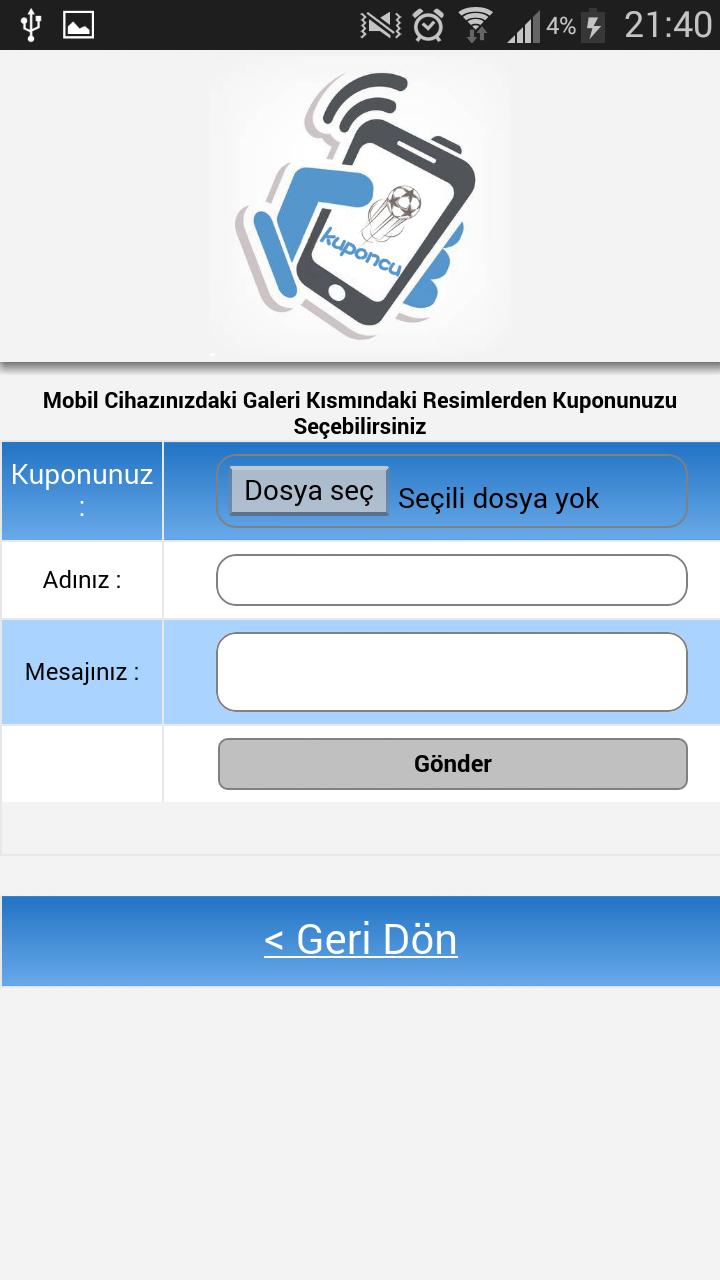The width and height of the screenshot is (720, 1280).
Task: Go back via the < Geri Dön link
Action: click(360, 940)
